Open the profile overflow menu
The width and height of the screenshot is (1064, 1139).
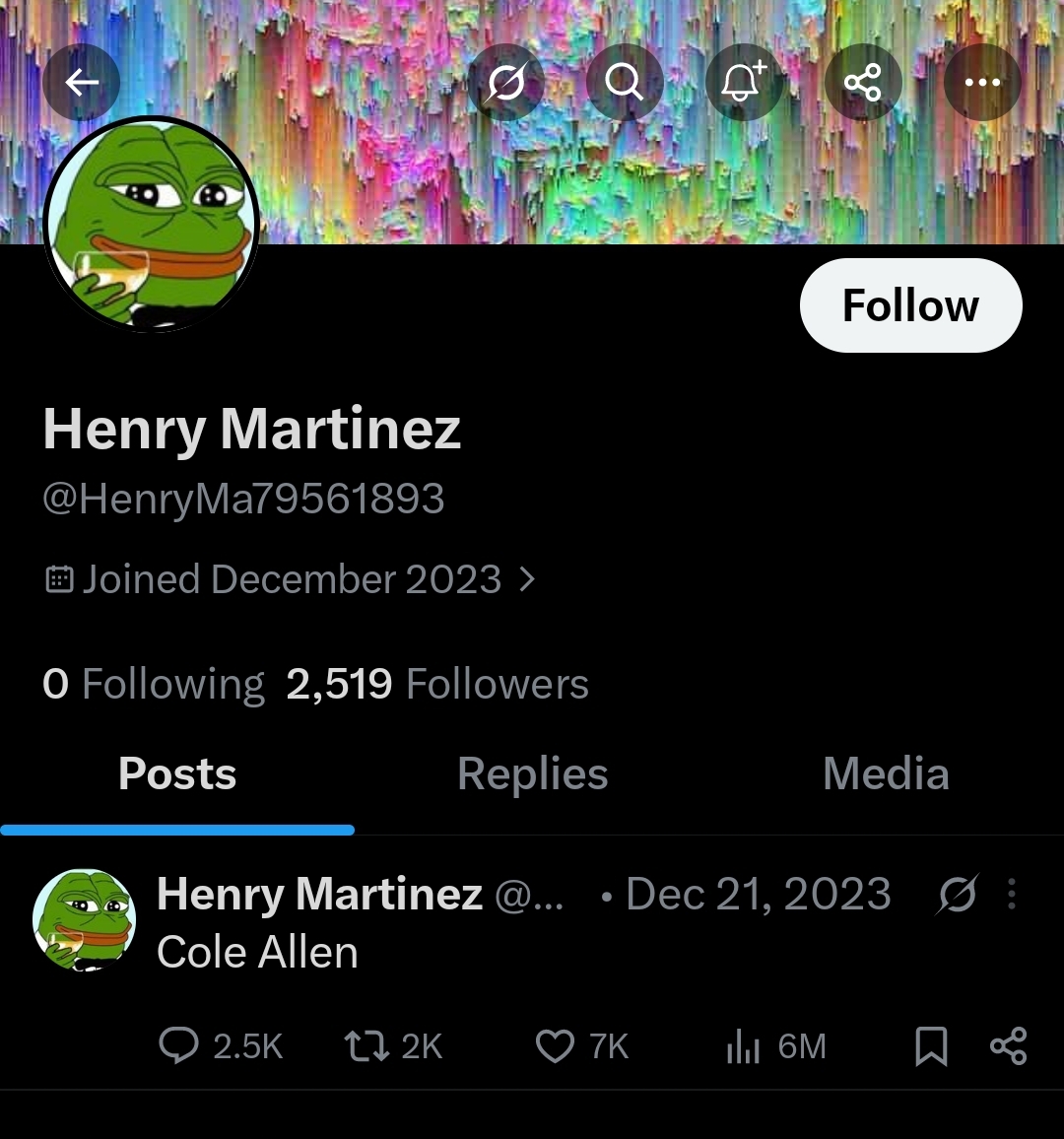point(982,83)
